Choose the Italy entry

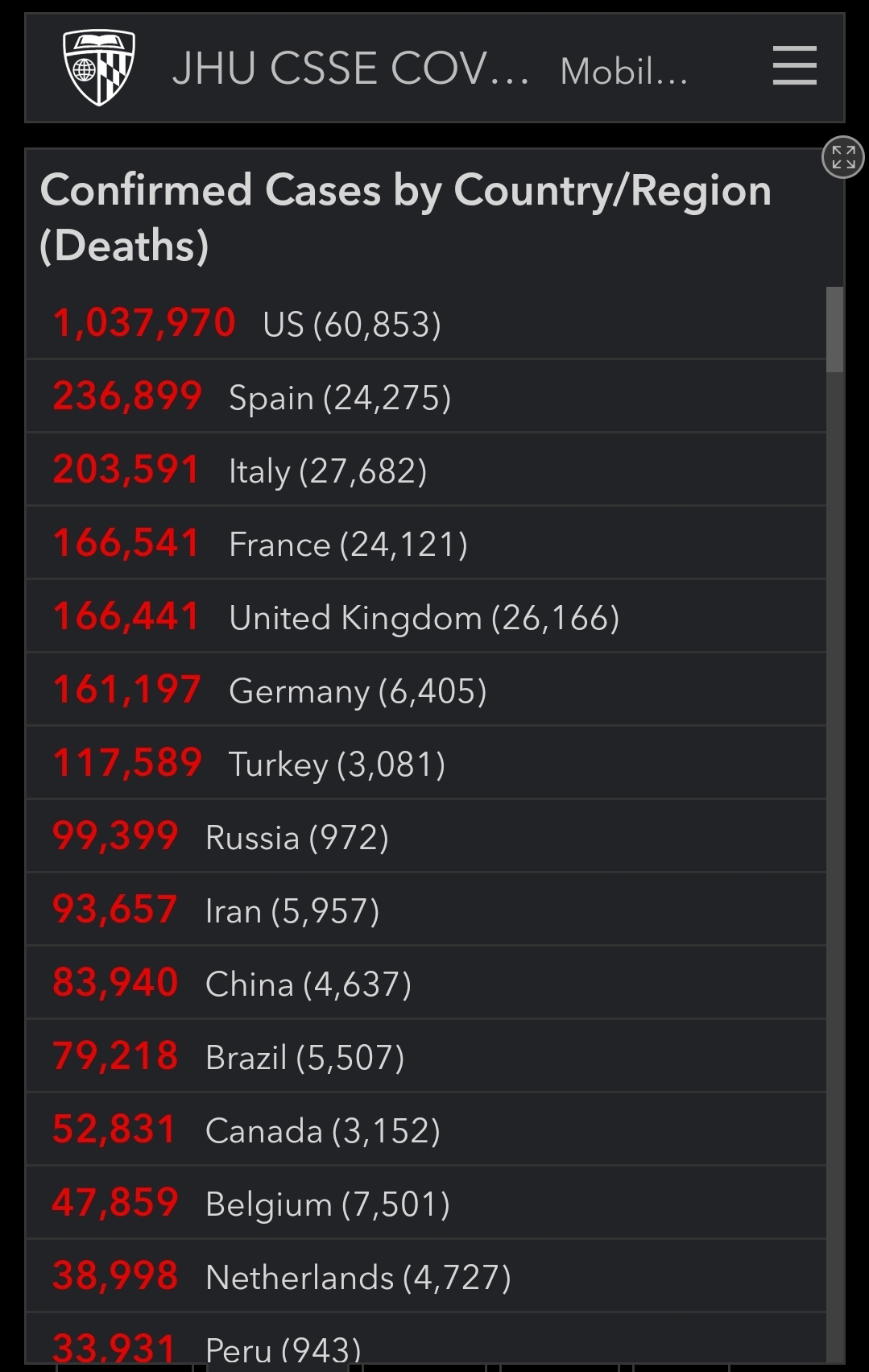[x=426, y=470]
